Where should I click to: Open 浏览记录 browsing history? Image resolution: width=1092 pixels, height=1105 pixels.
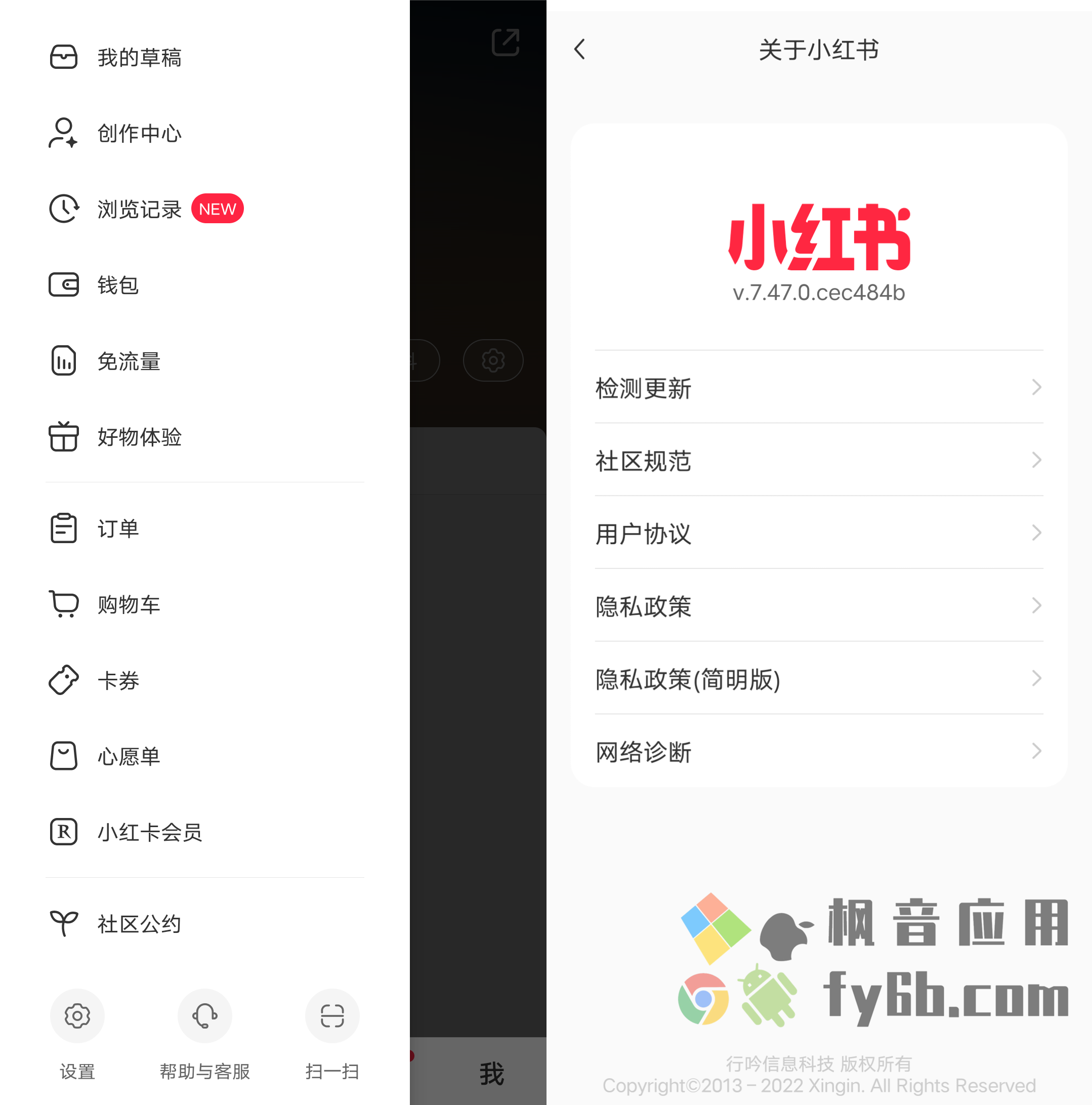click(x=139, y=210)
